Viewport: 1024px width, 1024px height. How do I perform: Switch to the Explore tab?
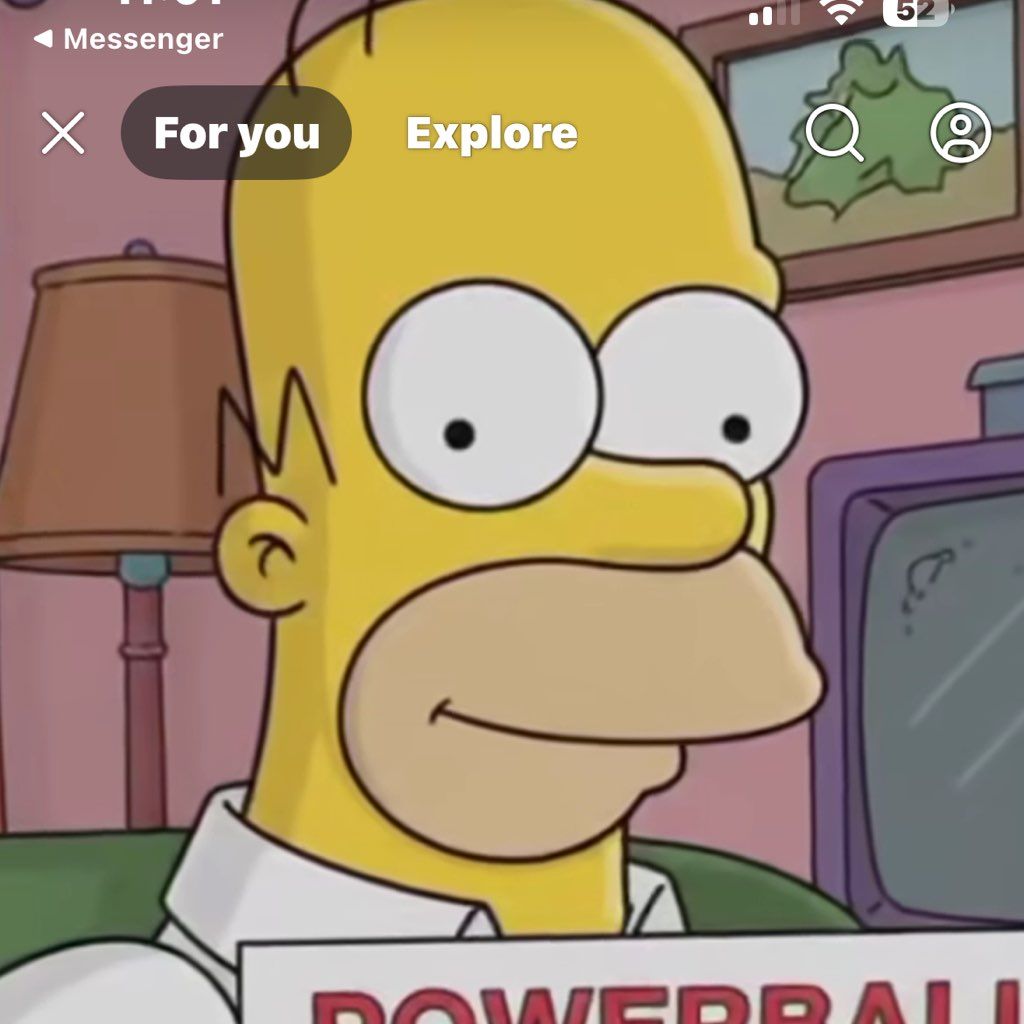[491, 133]
